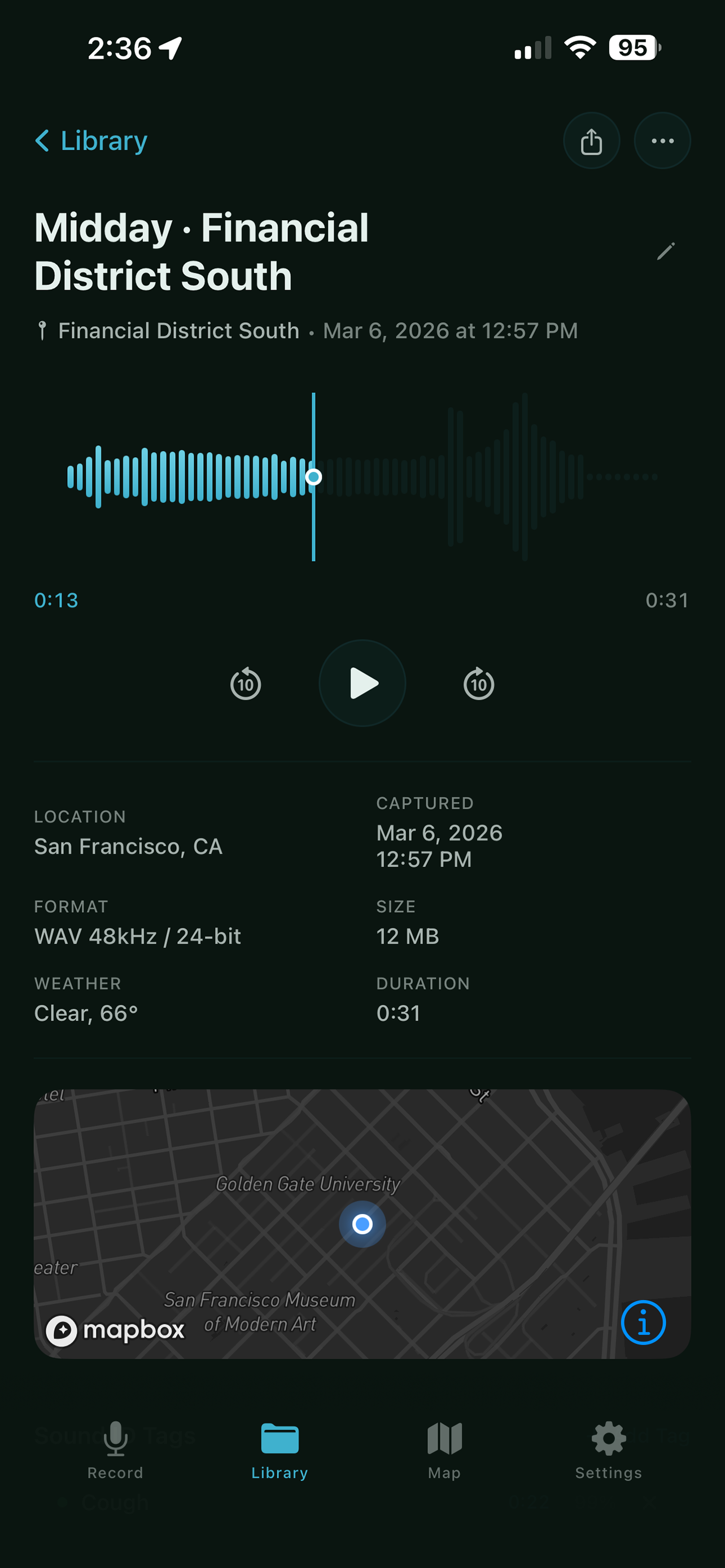Skip back 10 seconds
725x1568 pixels.
point(245,683)
